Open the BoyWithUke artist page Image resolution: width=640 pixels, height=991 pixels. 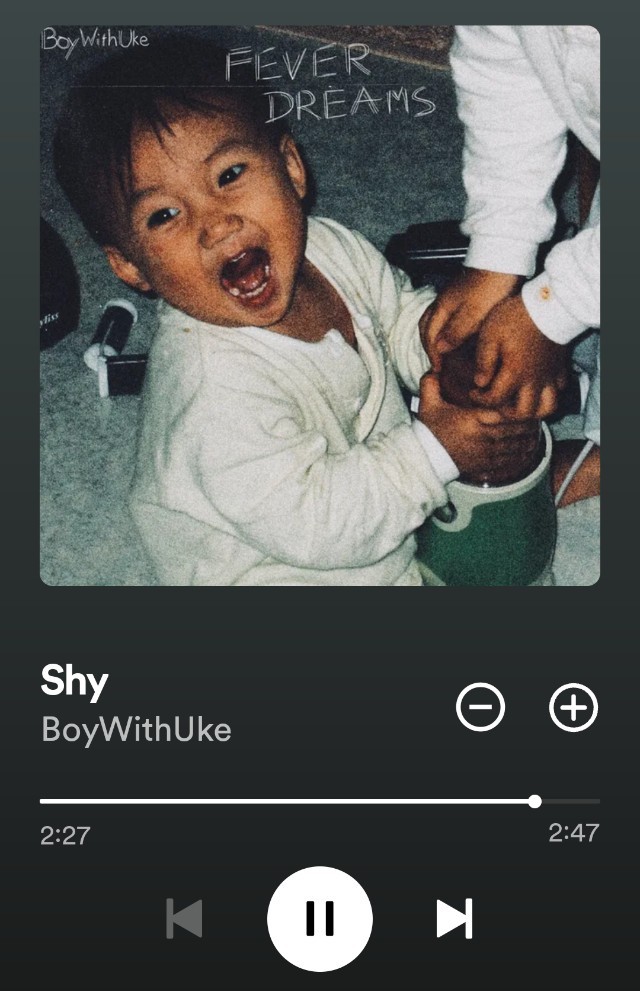pos(136,729)
